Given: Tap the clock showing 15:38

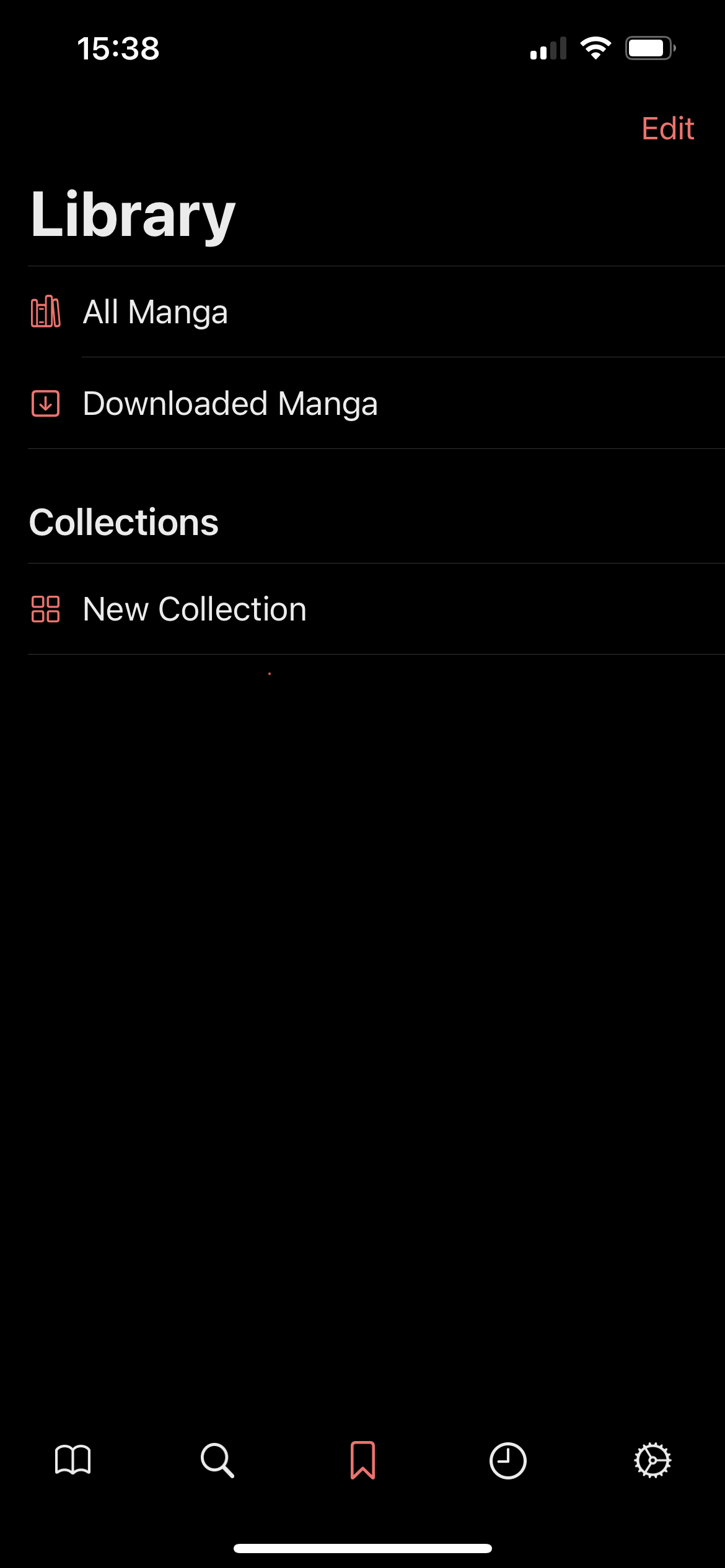Looking at the screenshot, I should point(118,50).
